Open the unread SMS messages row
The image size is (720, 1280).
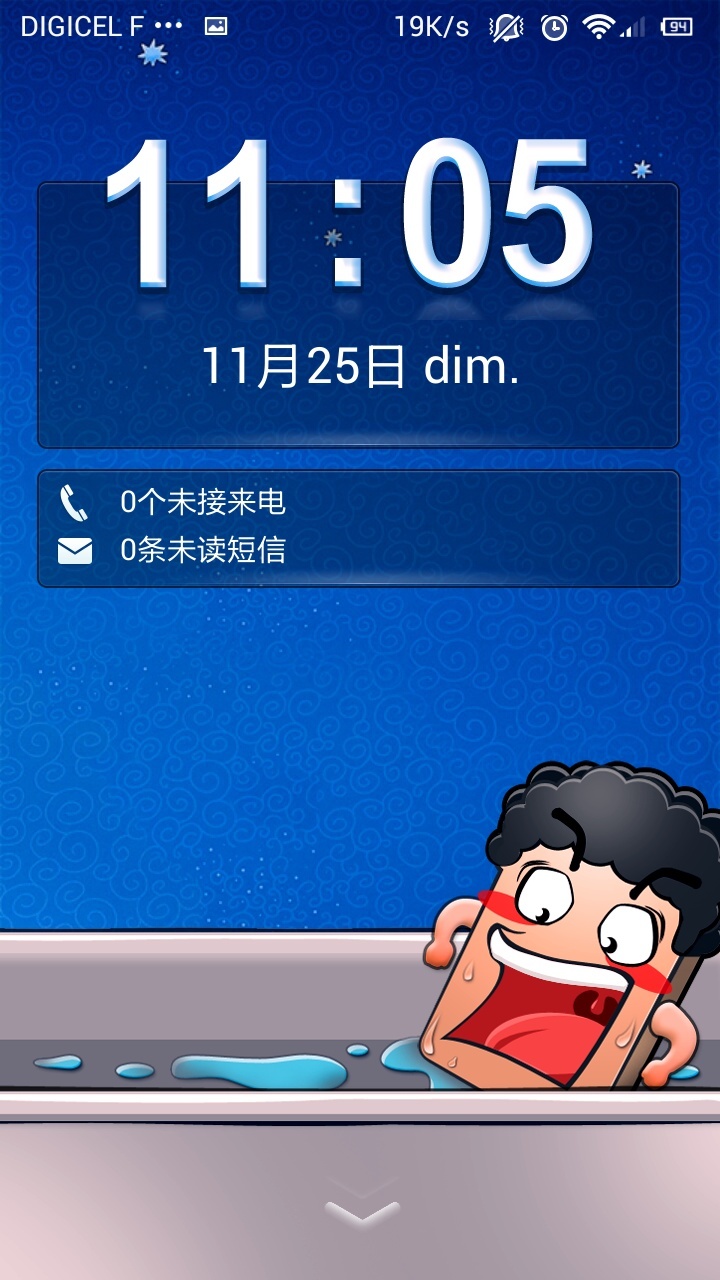point(203,550)
